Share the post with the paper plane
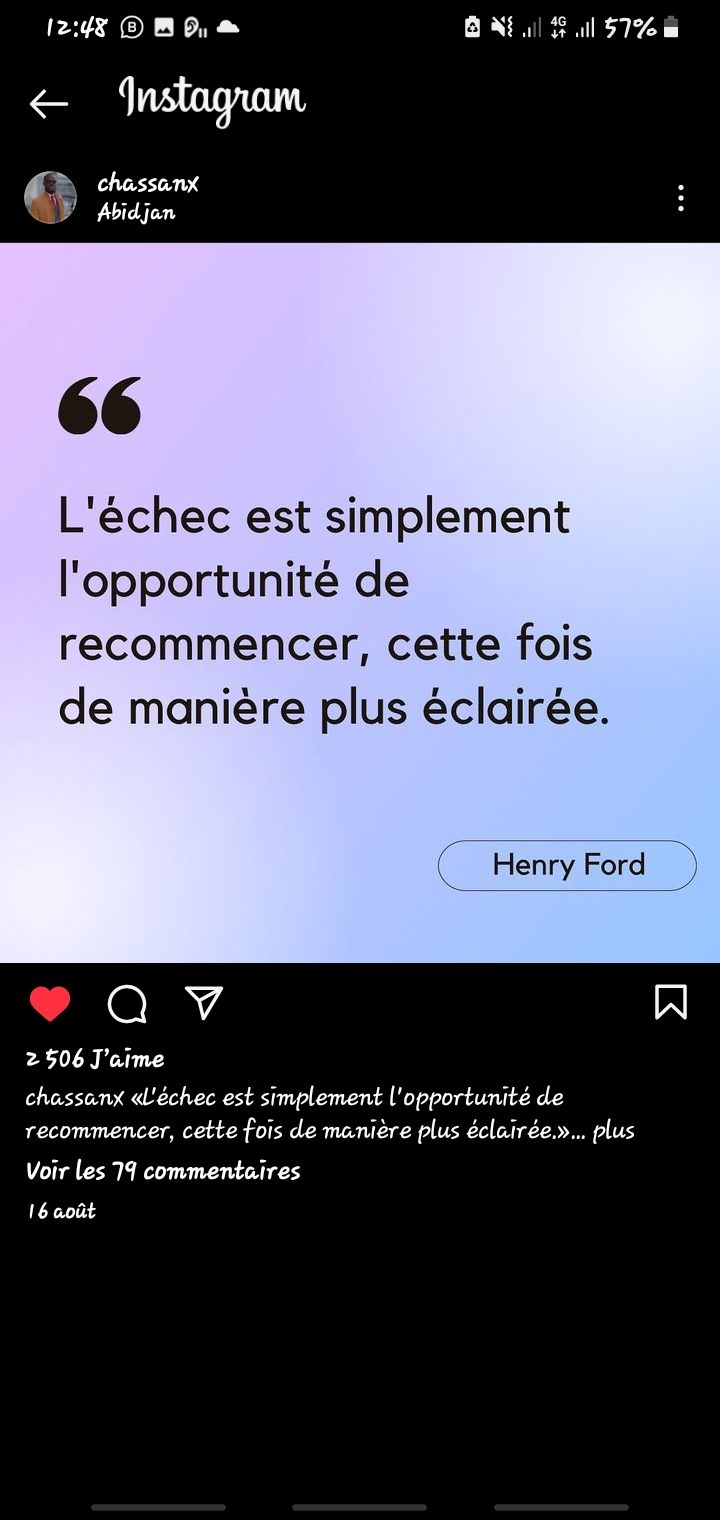Screen dimensions: 720x1520 [204, 1002]
